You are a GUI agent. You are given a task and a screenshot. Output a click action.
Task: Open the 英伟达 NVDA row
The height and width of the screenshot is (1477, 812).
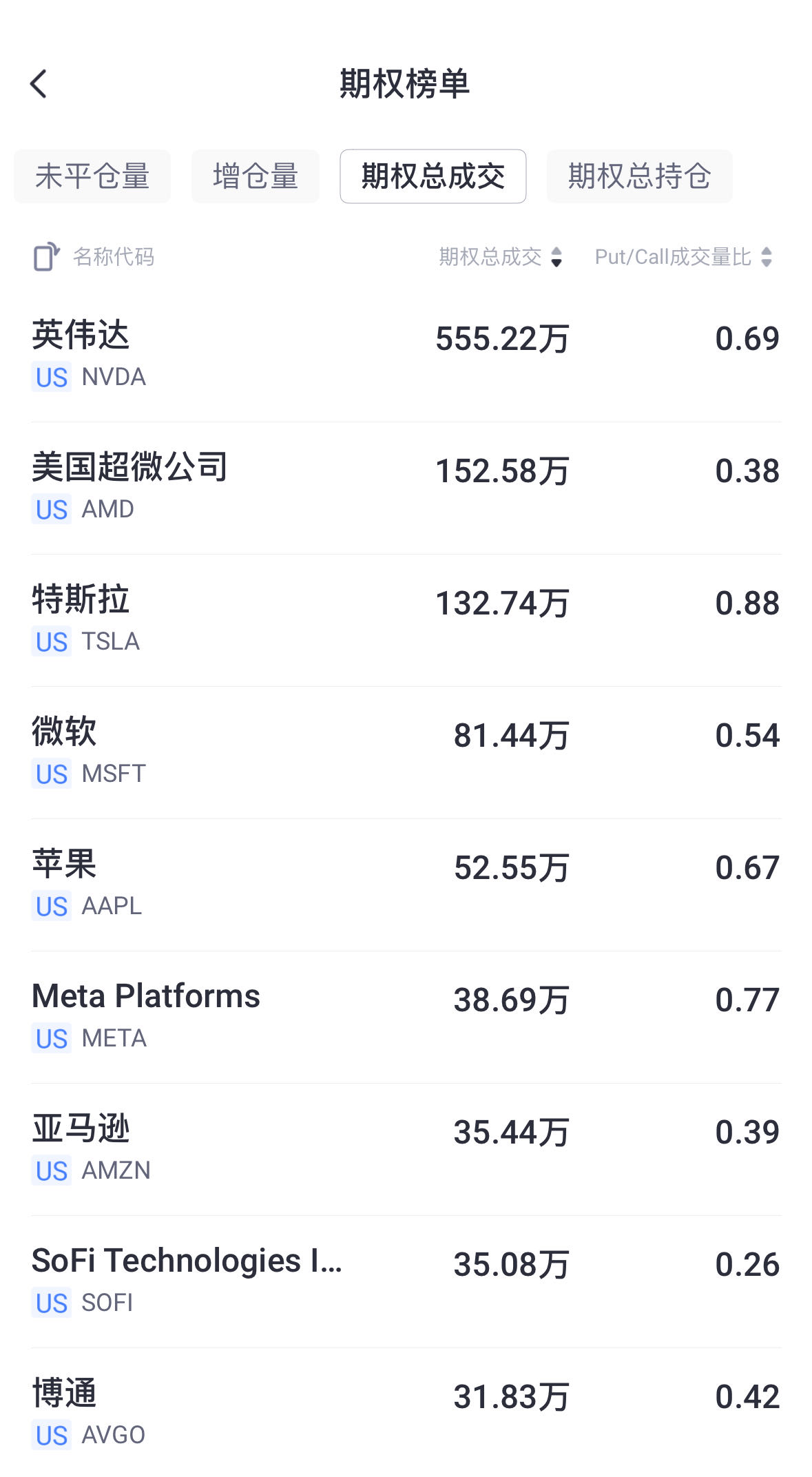[406, 355]
